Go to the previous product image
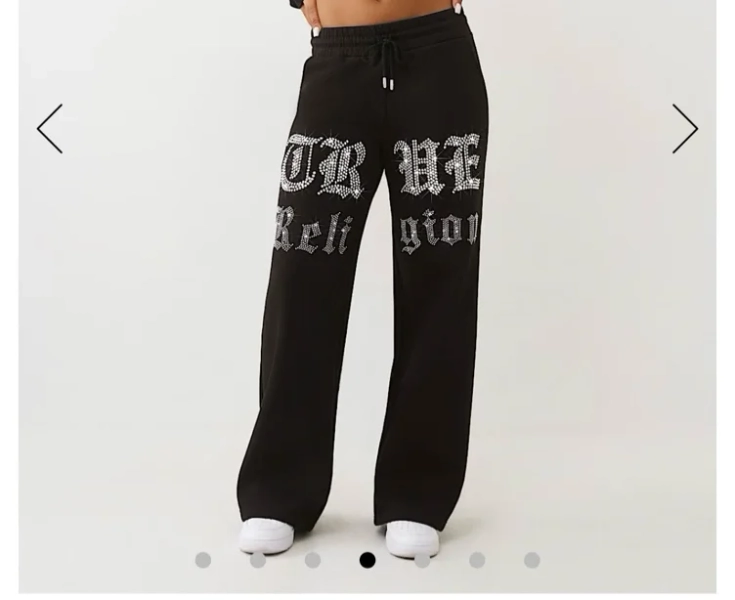Screen dimensions: 735x600 point(50,128)
